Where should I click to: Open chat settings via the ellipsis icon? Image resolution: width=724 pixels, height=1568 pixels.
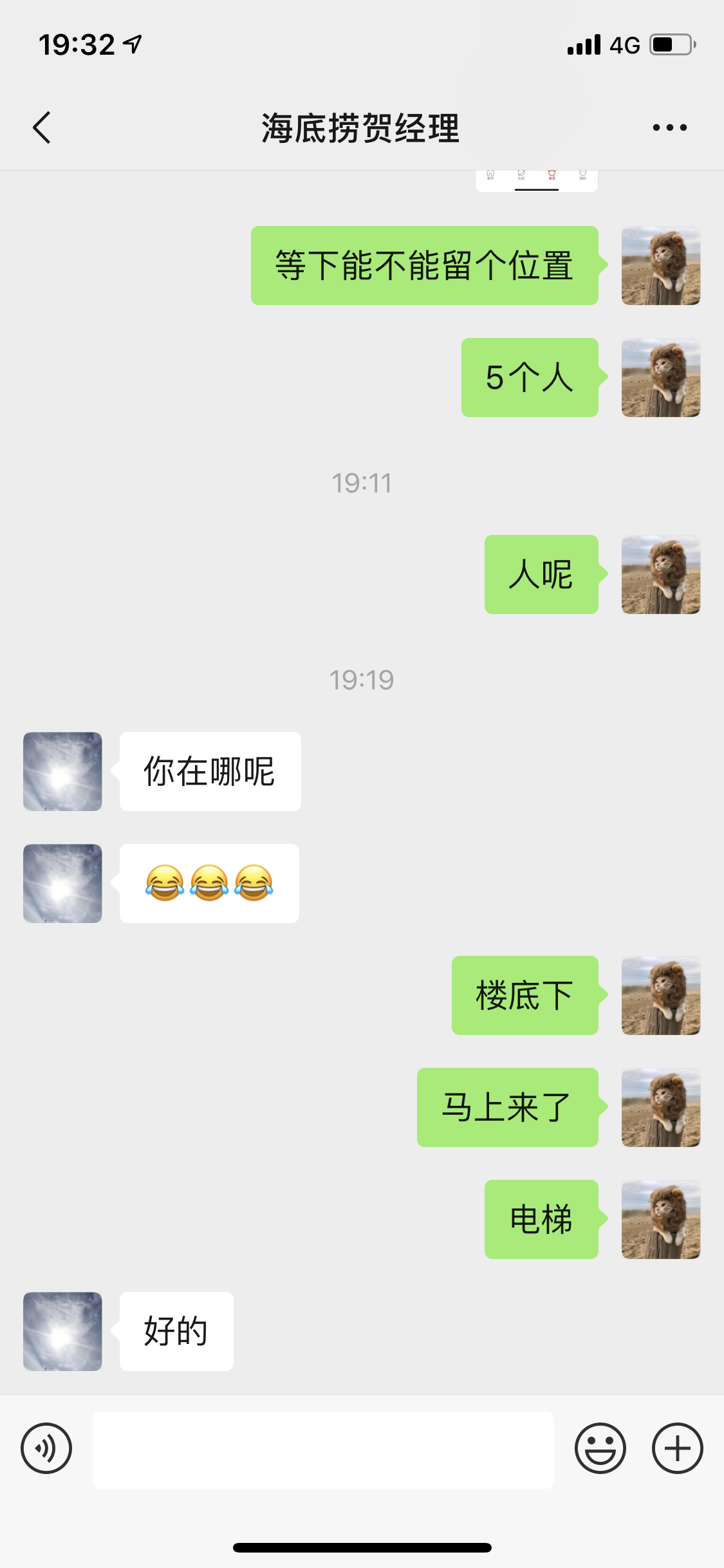click(x=669, y=127)
